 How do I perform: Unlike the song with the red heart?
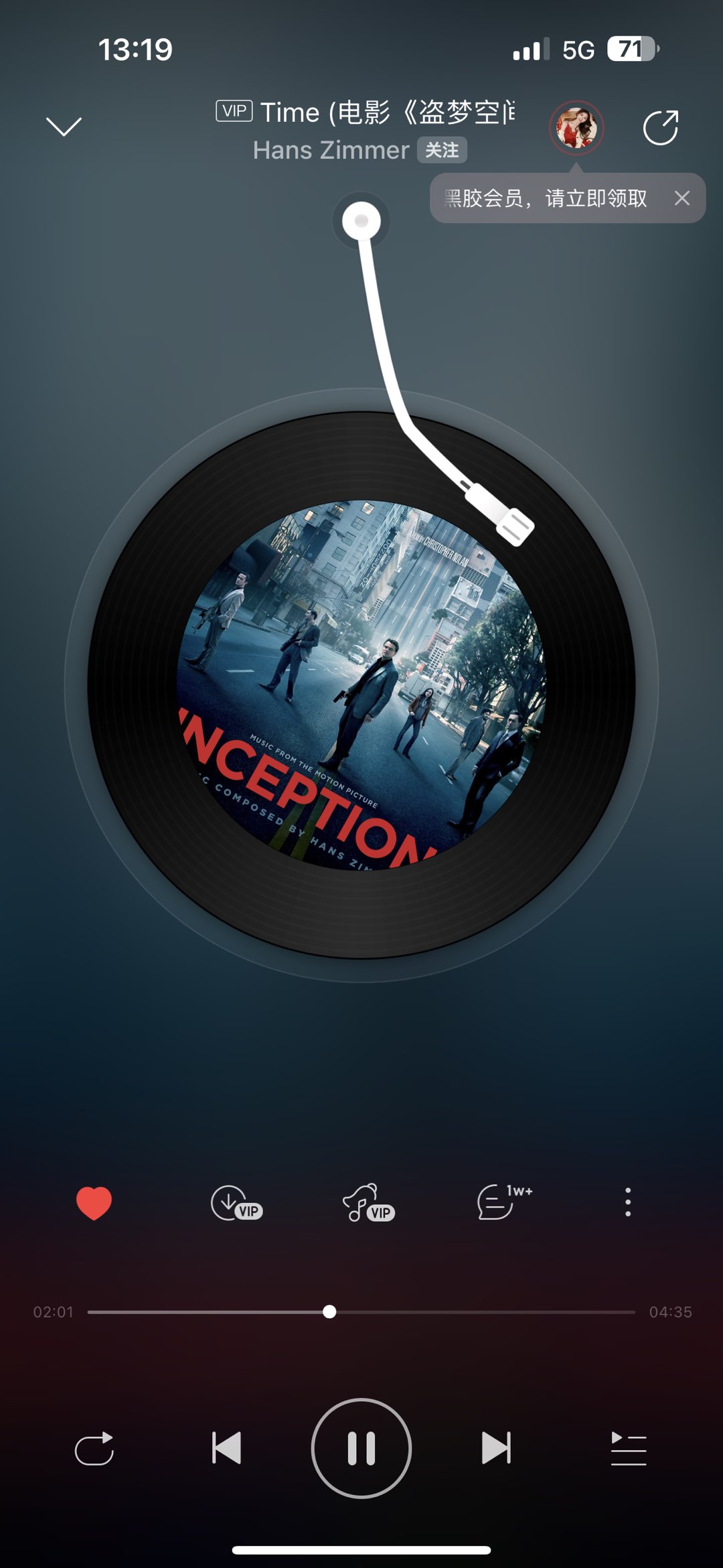[94, 1203]
